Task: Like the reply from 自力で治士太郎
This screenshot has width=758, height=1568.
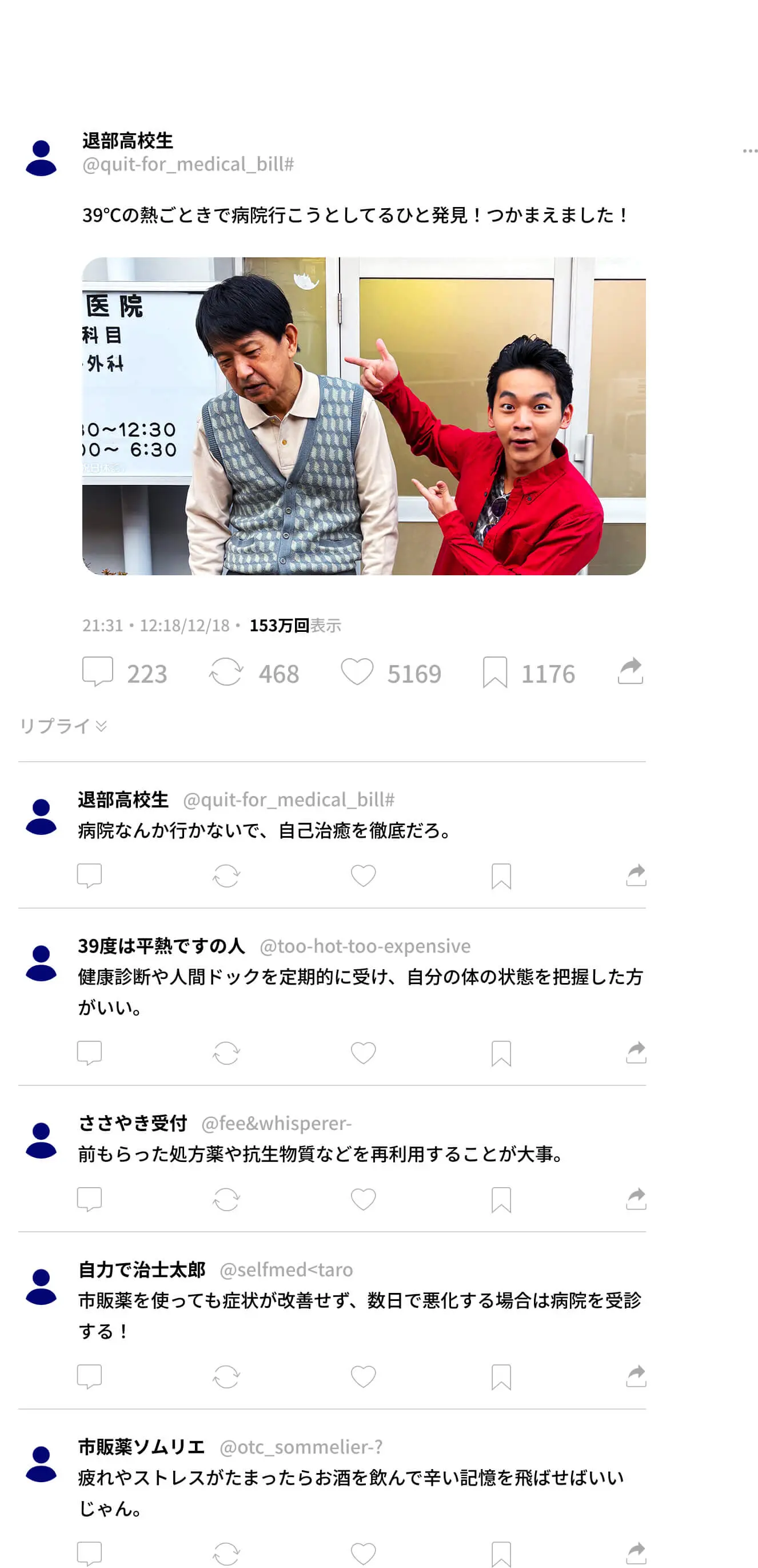Action: pyautogui.click(x=363, y=1376)
